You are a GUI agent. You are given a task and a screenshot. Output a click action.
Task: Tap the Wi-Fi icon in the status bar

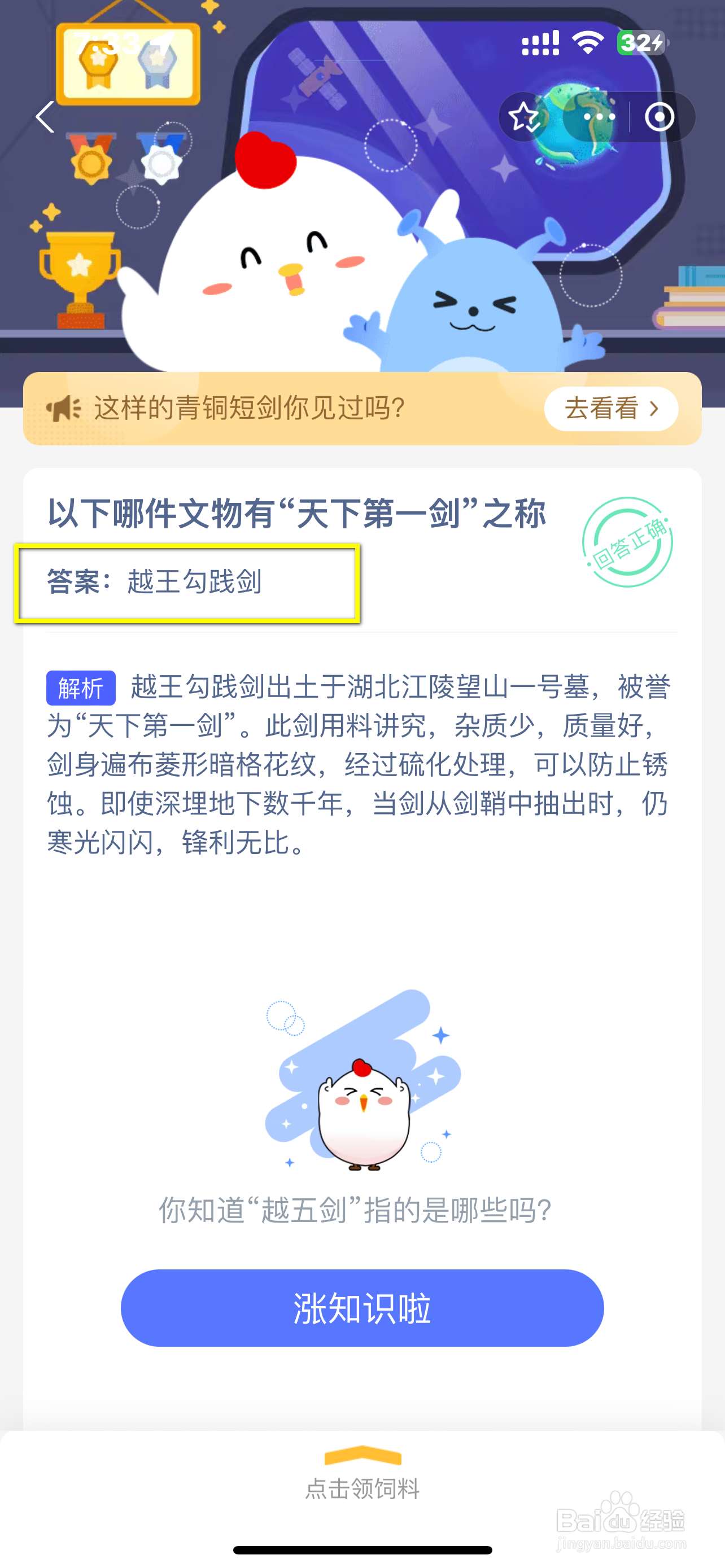click(586, 42)
